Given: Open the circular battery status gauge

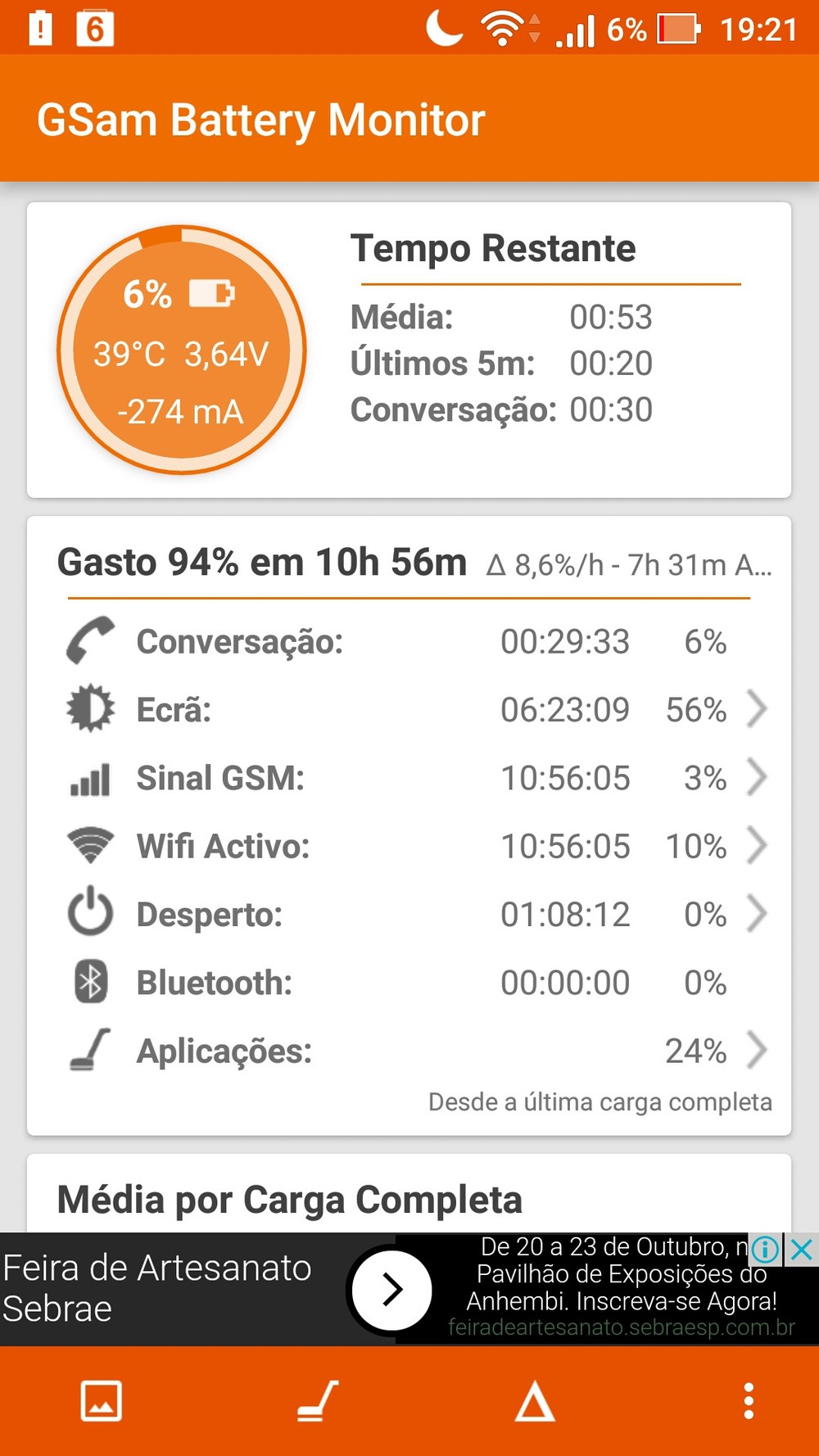Looking at the screenshot, I should pyautogui.click(x=181, y=350).
